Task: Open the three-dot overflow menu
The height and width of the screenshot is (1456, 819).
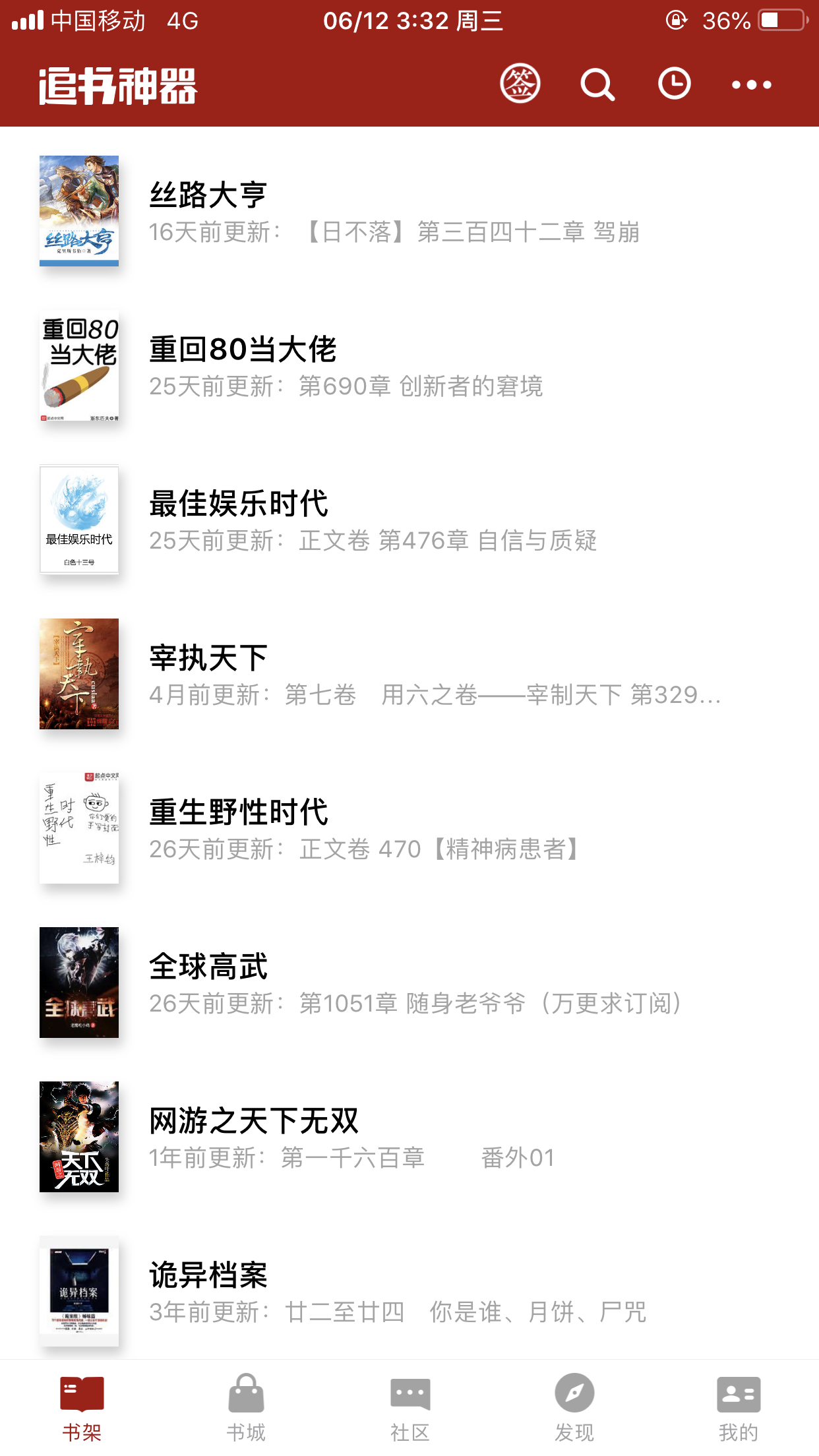Action: (751, 85)
